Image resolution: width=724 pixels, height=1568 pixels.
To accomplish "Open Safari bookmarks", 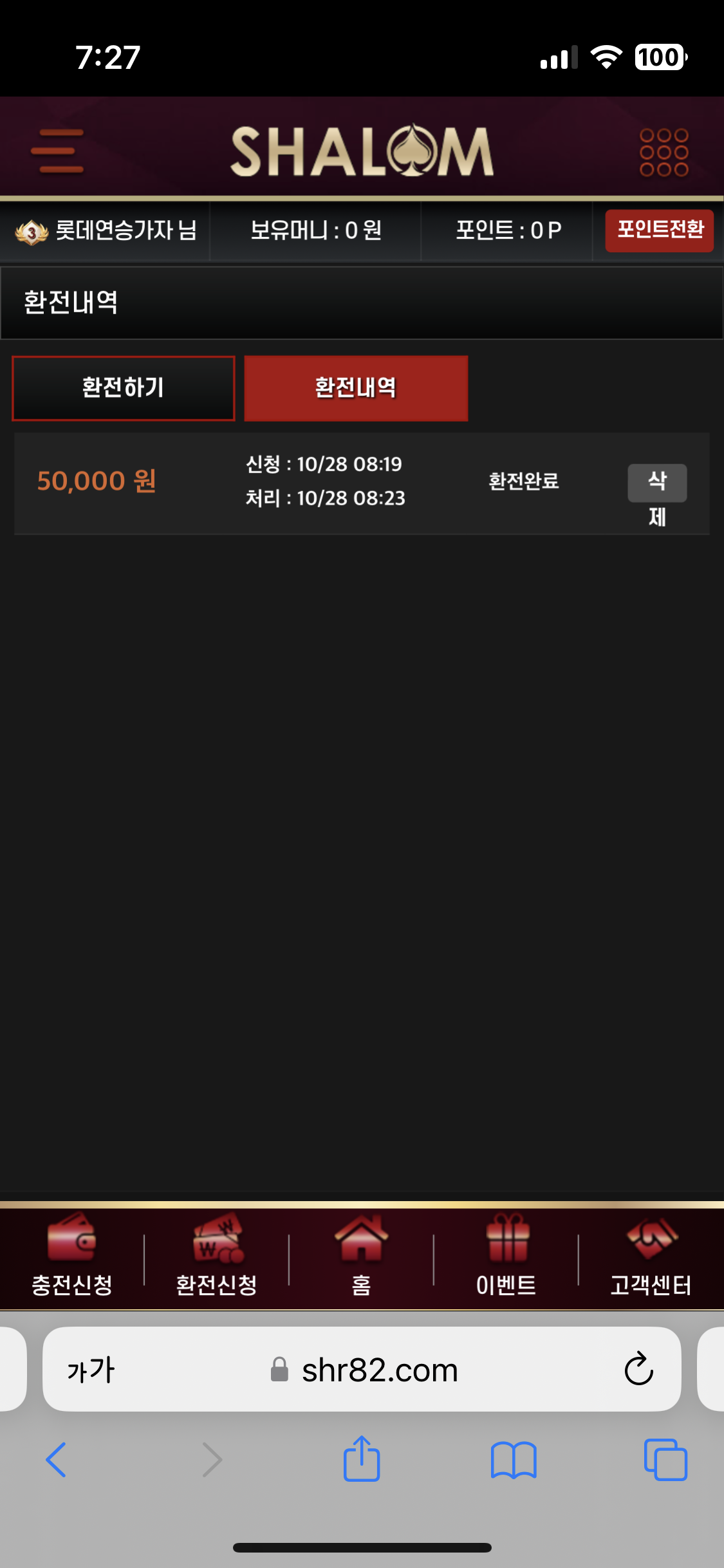I will point(513,1459).
